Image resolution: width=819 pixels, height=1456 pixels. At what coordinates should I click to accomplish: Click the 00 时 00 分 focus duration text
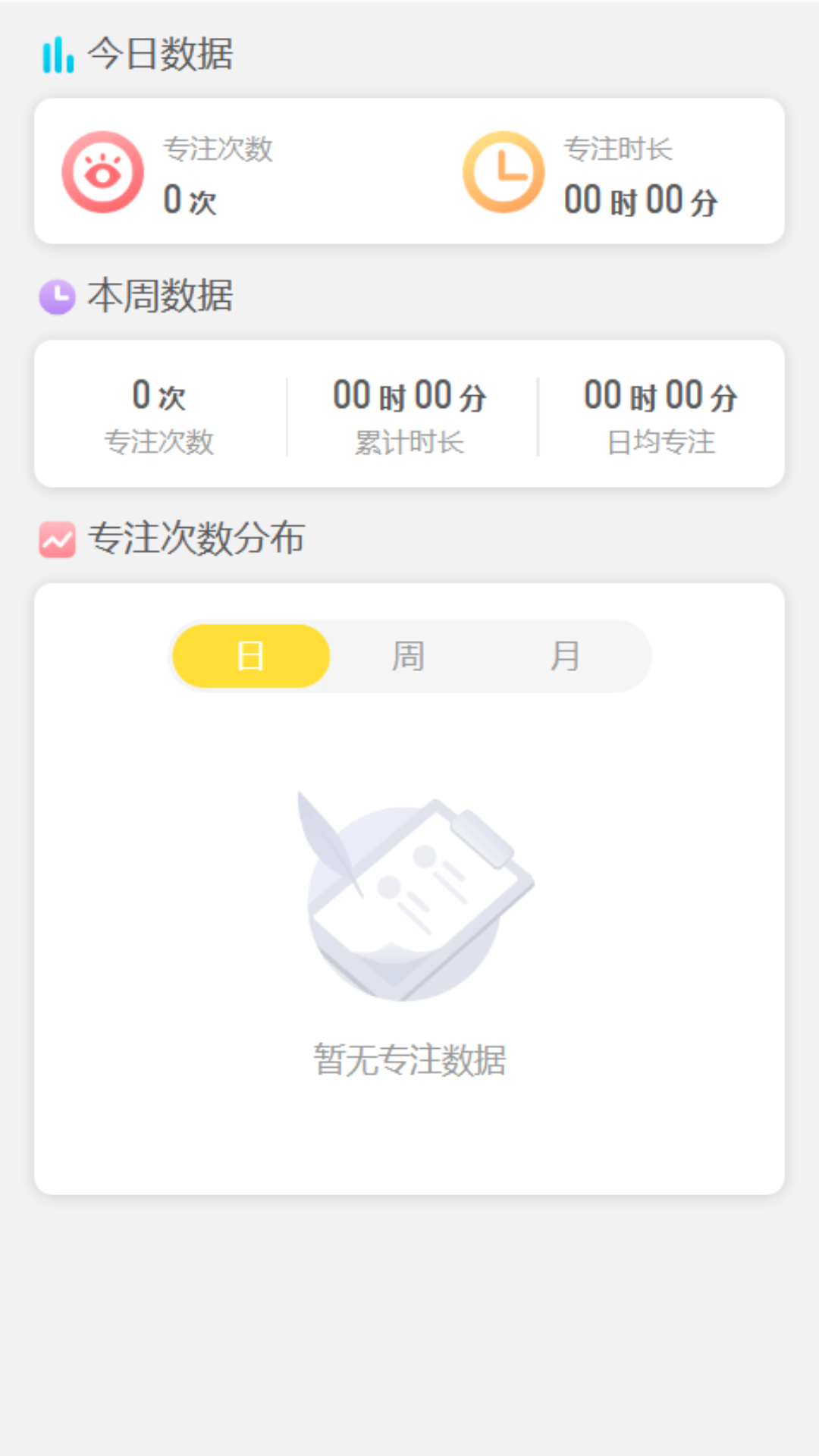pyautogui.click(x=642, y=199)
